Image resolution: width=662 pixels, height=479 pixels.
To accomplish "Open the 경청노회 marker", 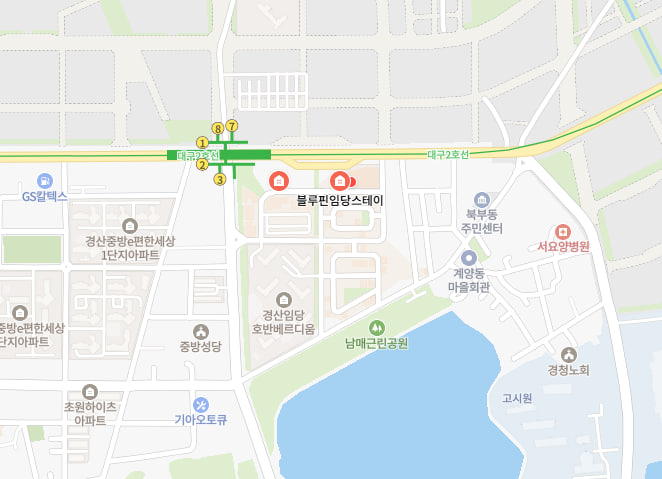I will [x=569, y=354].
